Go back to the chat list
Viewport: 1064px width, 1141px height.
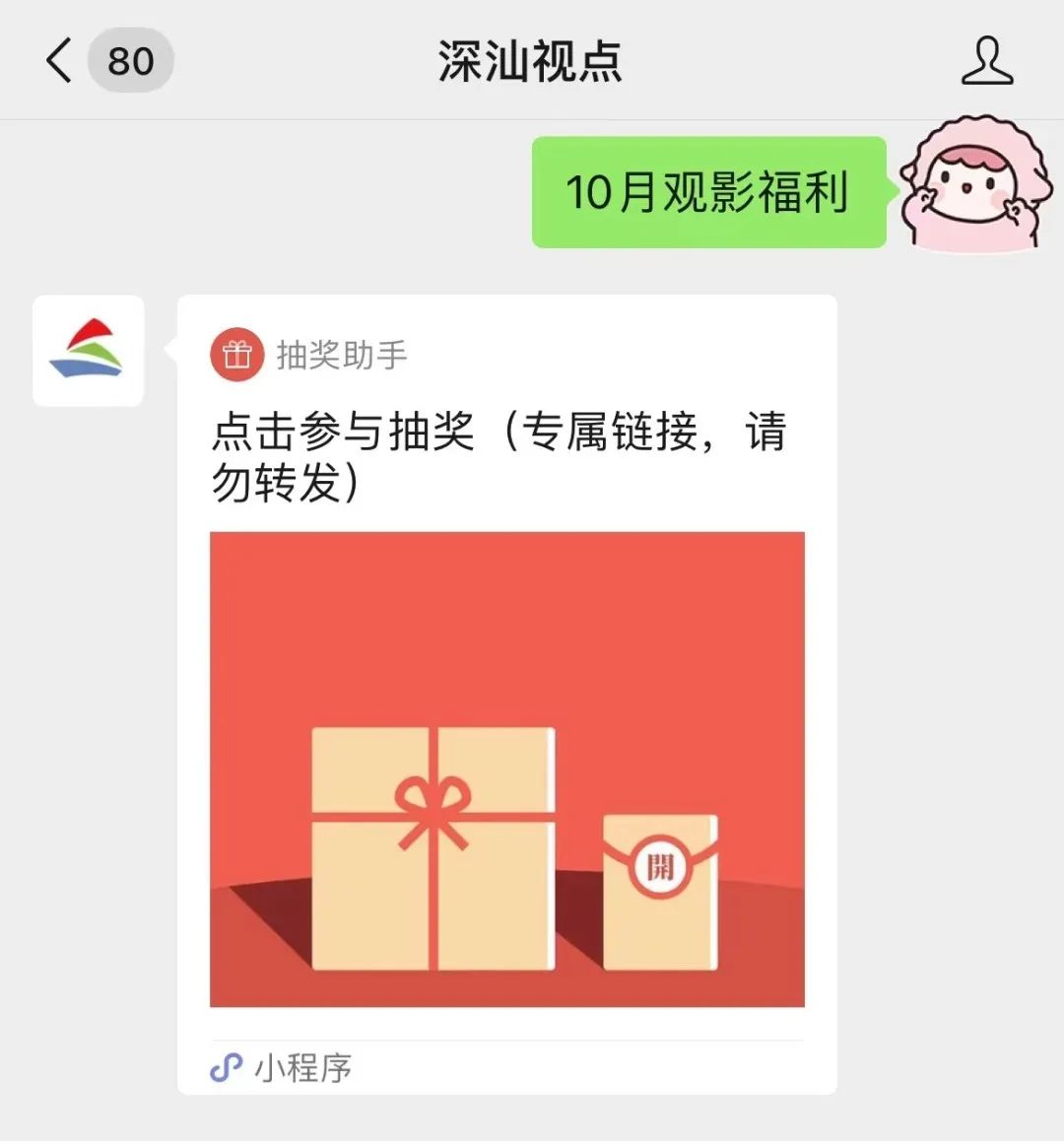pos(61,61)
